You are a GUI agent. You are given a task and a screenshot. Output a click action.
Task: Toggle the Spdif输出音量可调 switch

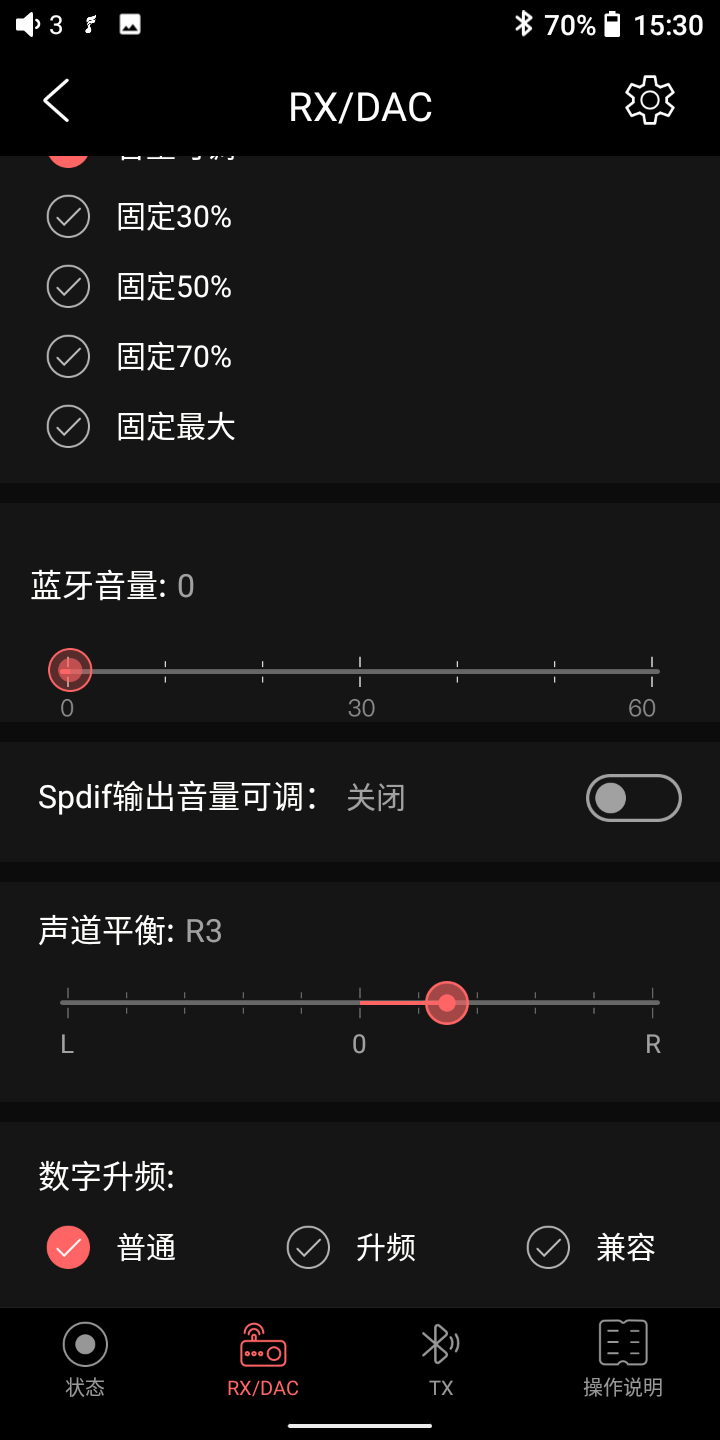[633, 798]
